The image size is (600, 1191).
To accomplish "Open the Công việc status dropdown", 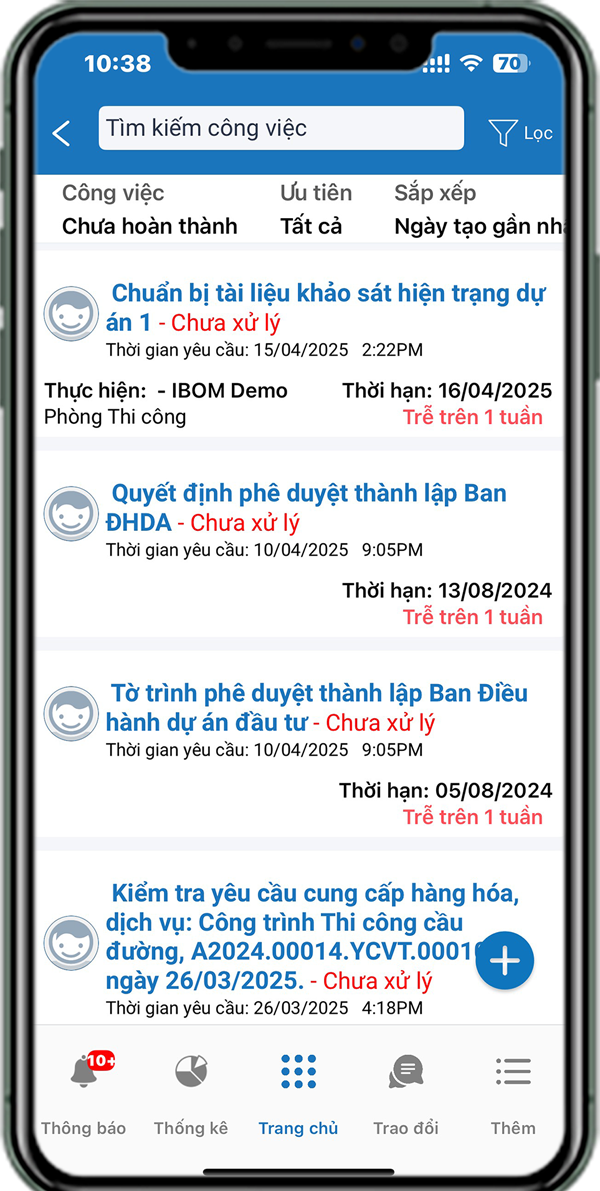I will [x=149, y=210].
